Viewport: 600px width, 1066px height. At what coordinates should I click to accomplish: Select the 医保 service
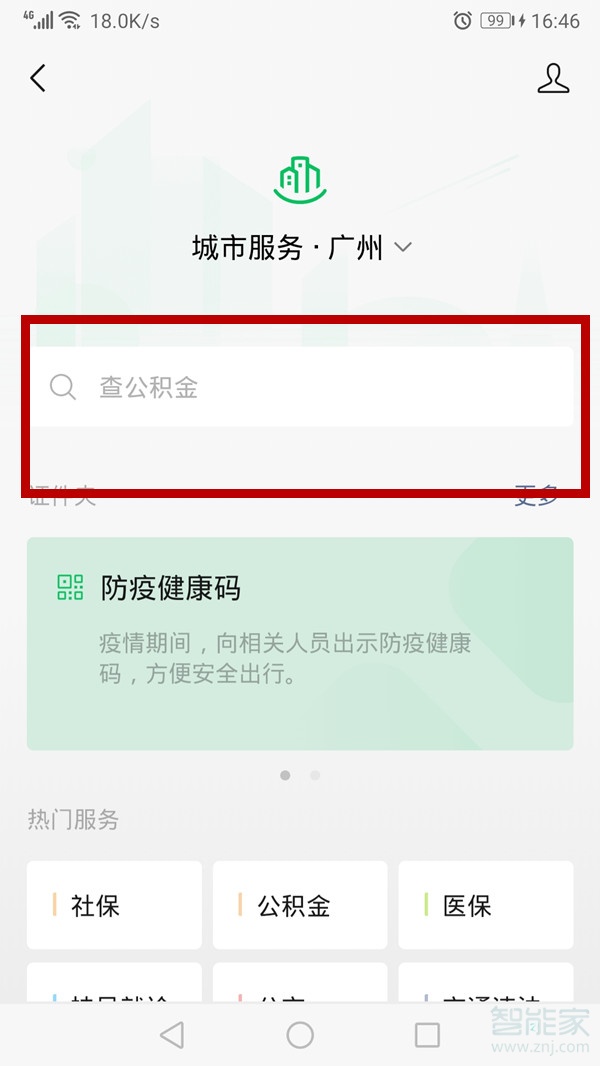486,905
